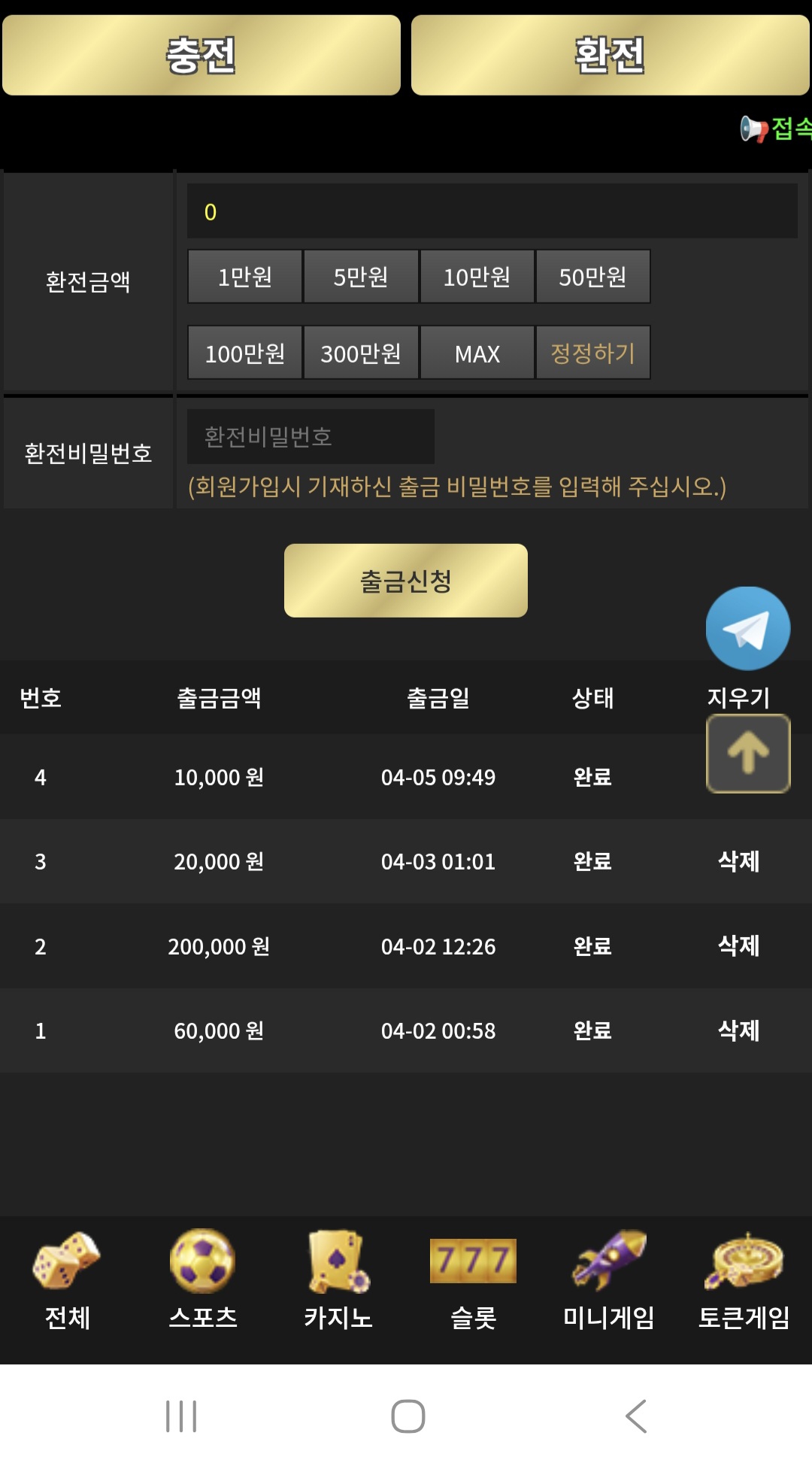Submit the 출금신청 withdrawal request
Viewport: 812px width, 1466px height.
tap(405, 581)
